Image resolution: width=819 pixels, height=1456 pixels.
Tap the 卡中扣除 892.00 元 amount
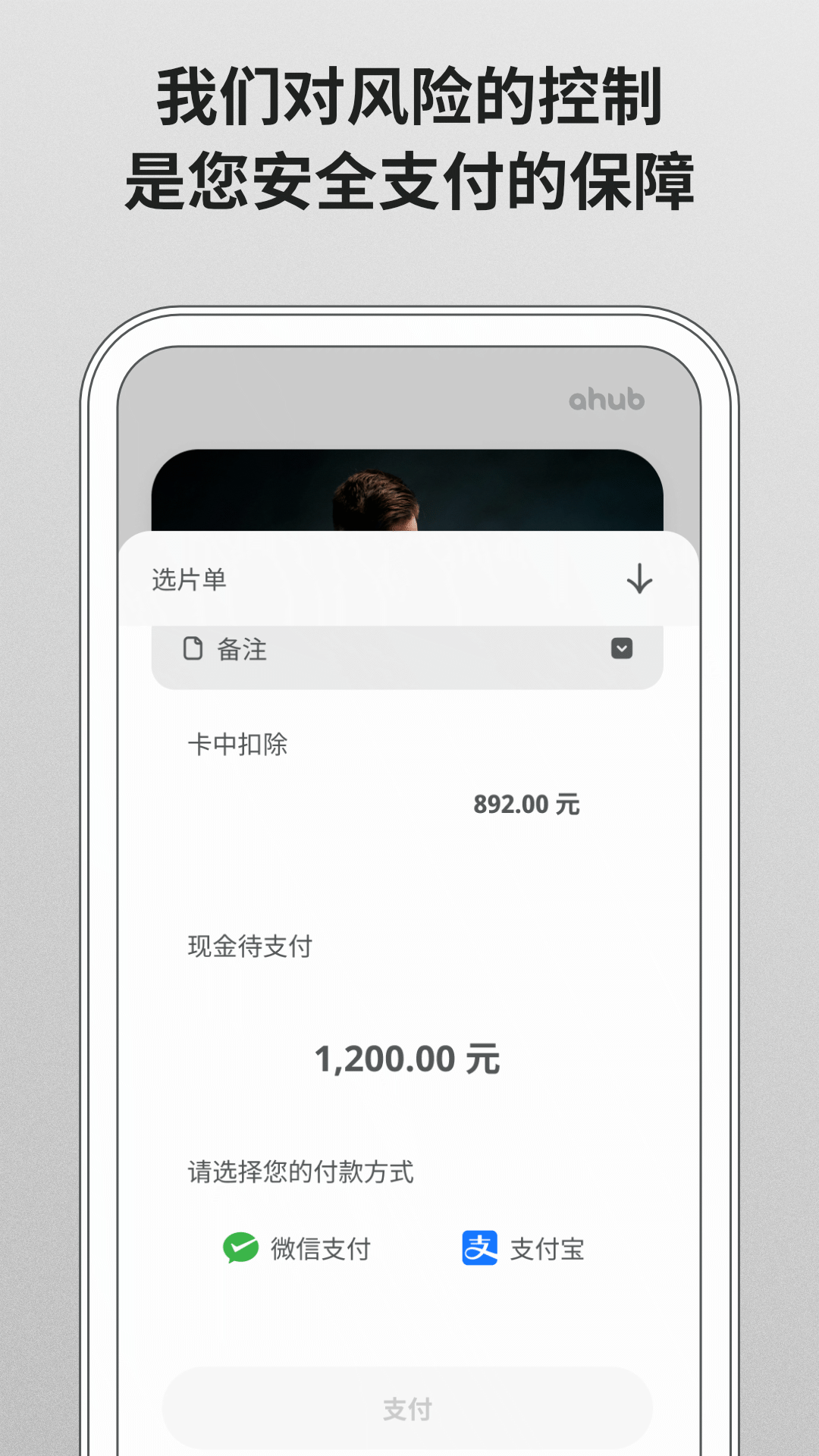point(526,805)
